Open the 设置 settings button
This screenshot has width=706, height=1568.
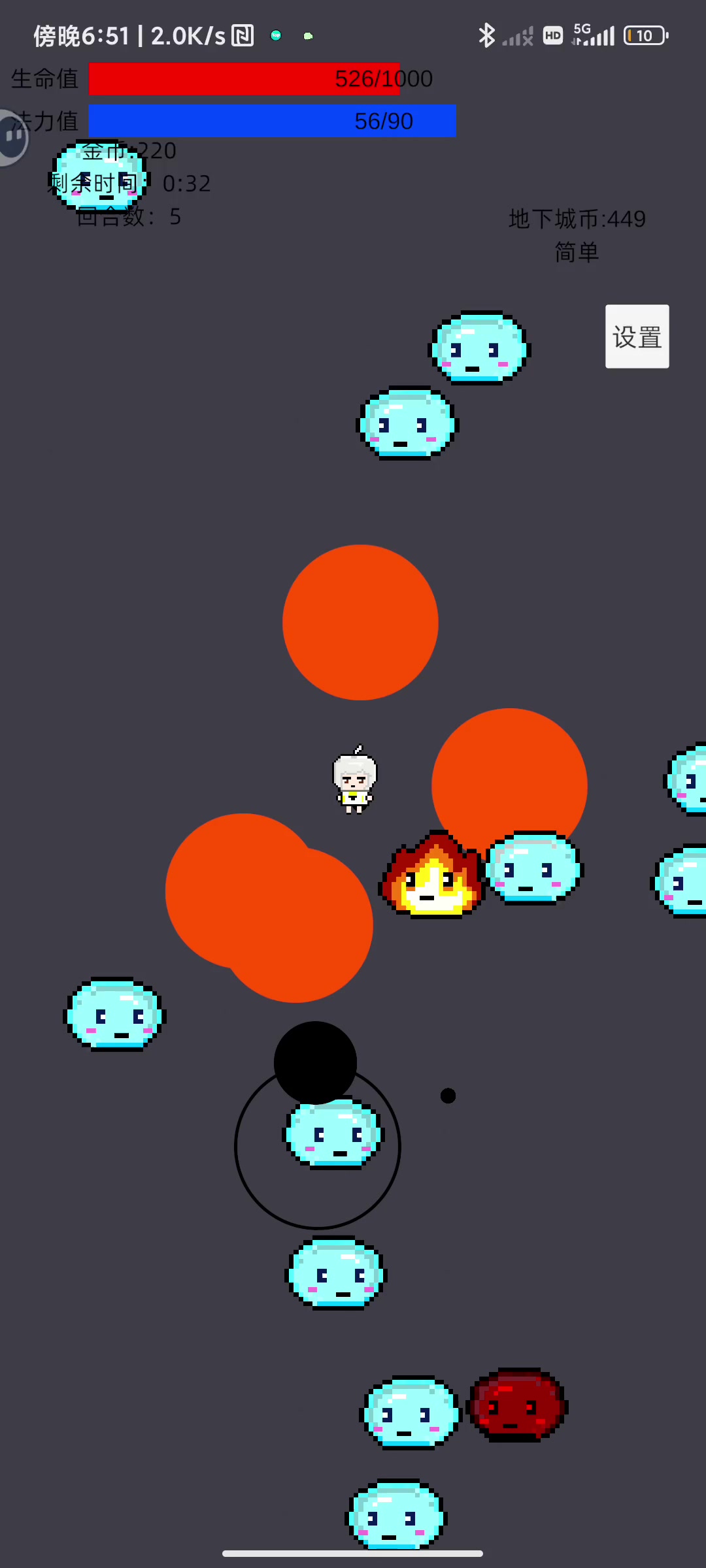tap(637, 336)
